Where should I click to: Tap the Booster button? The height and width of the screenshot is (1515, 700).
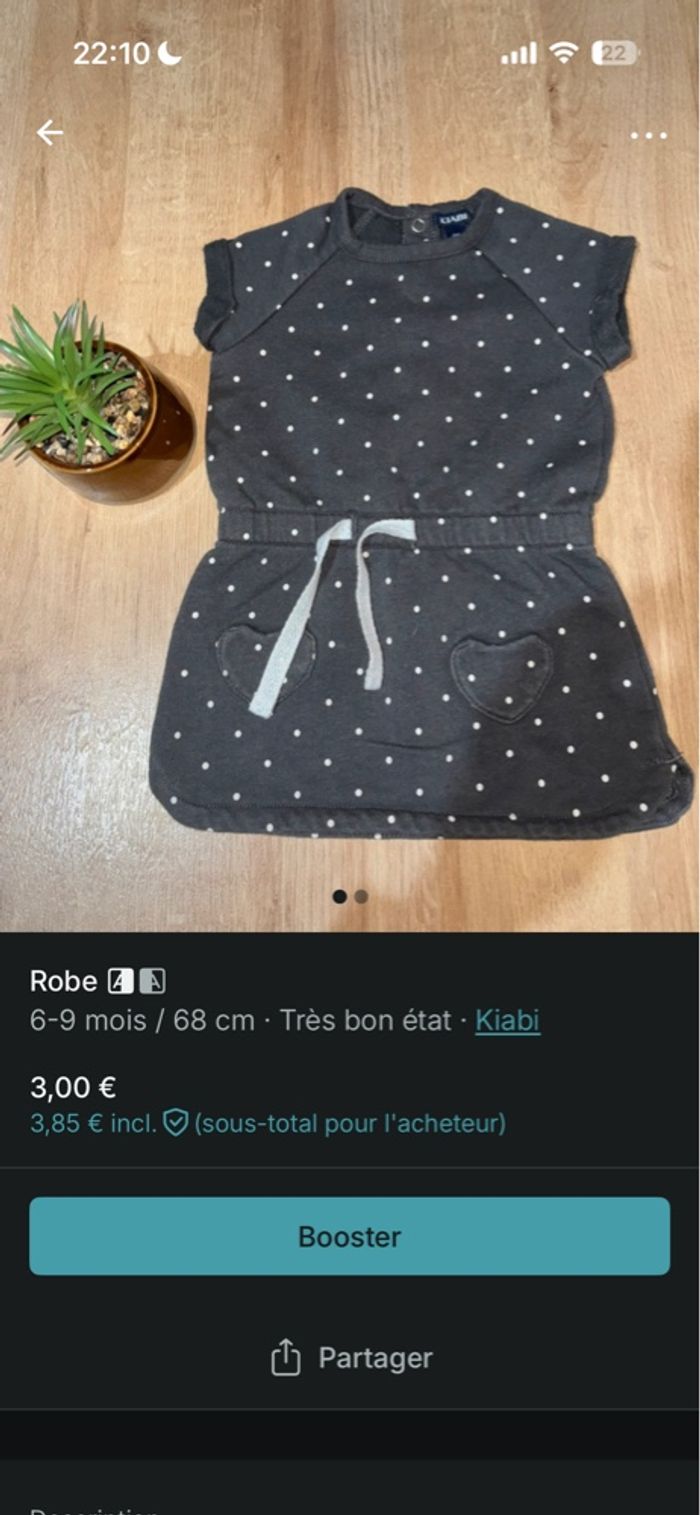pos(349,1236)
